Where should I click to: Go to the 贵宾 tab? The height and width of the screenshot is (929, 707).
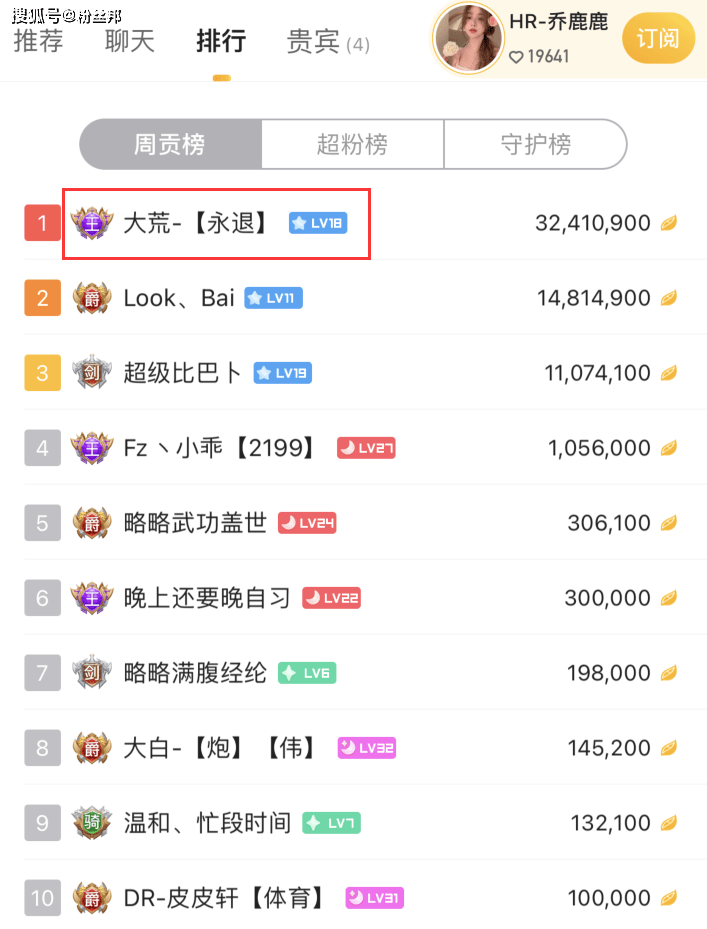[327, 43]
